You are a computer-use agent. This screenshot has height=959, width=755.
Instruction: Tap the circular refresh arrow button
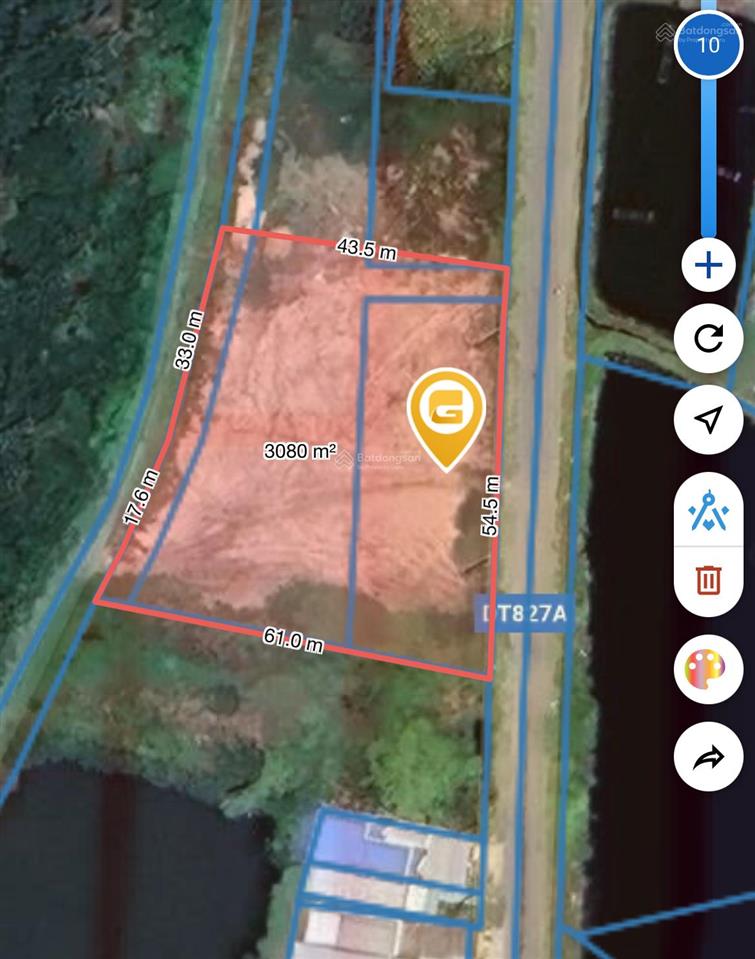pyautogui.click(x=708, y=339)
